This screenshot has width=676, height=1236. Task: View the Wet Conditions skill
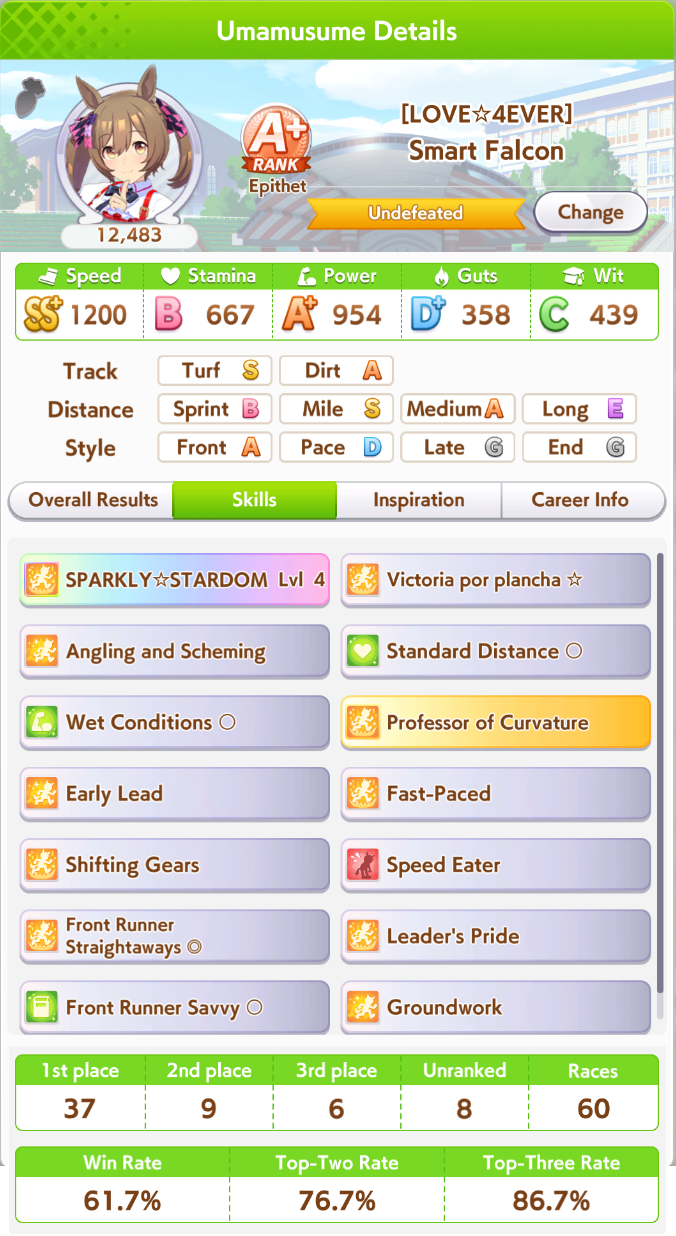pyautogui.click(x=175, y=723)
